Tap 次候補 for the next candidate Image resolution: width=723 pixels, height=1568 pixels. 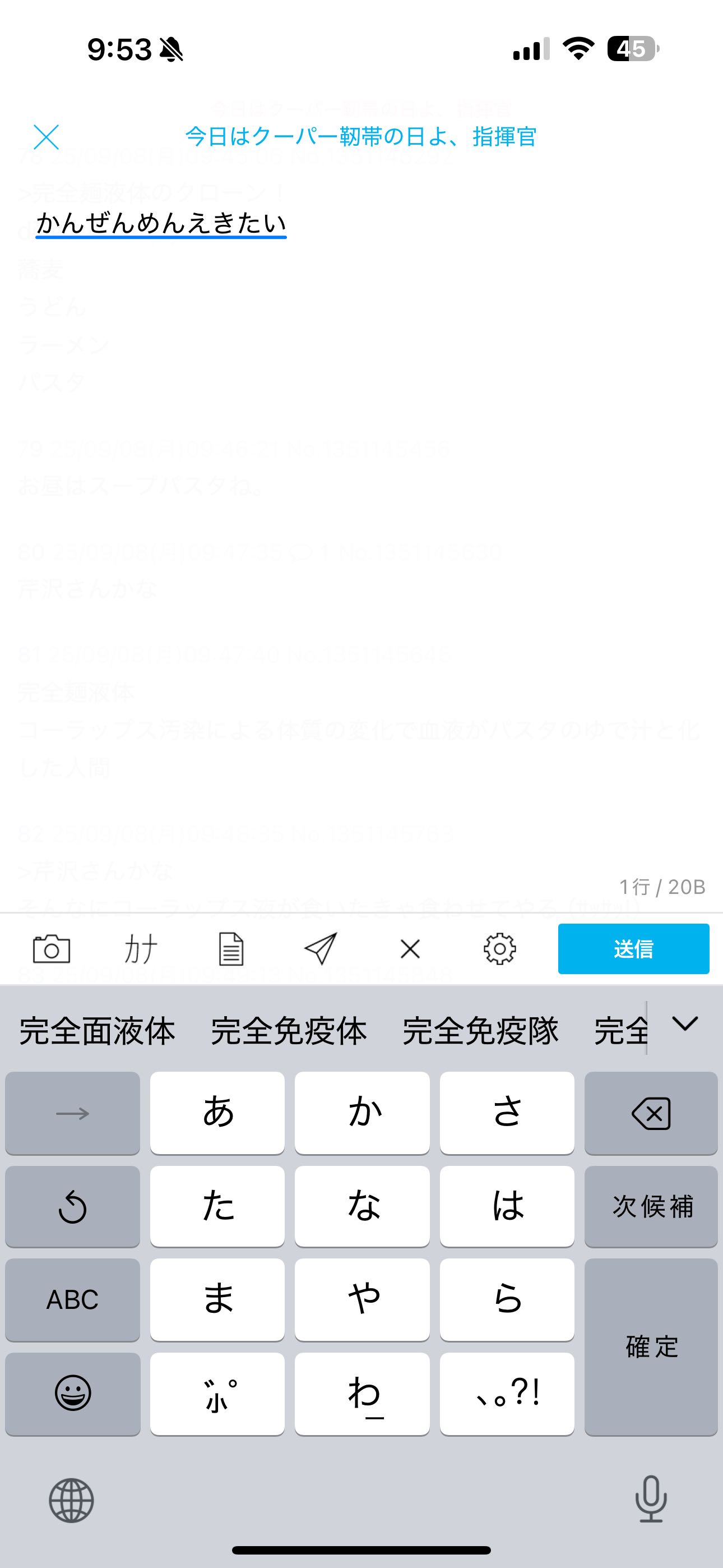tap(651, 1206)
